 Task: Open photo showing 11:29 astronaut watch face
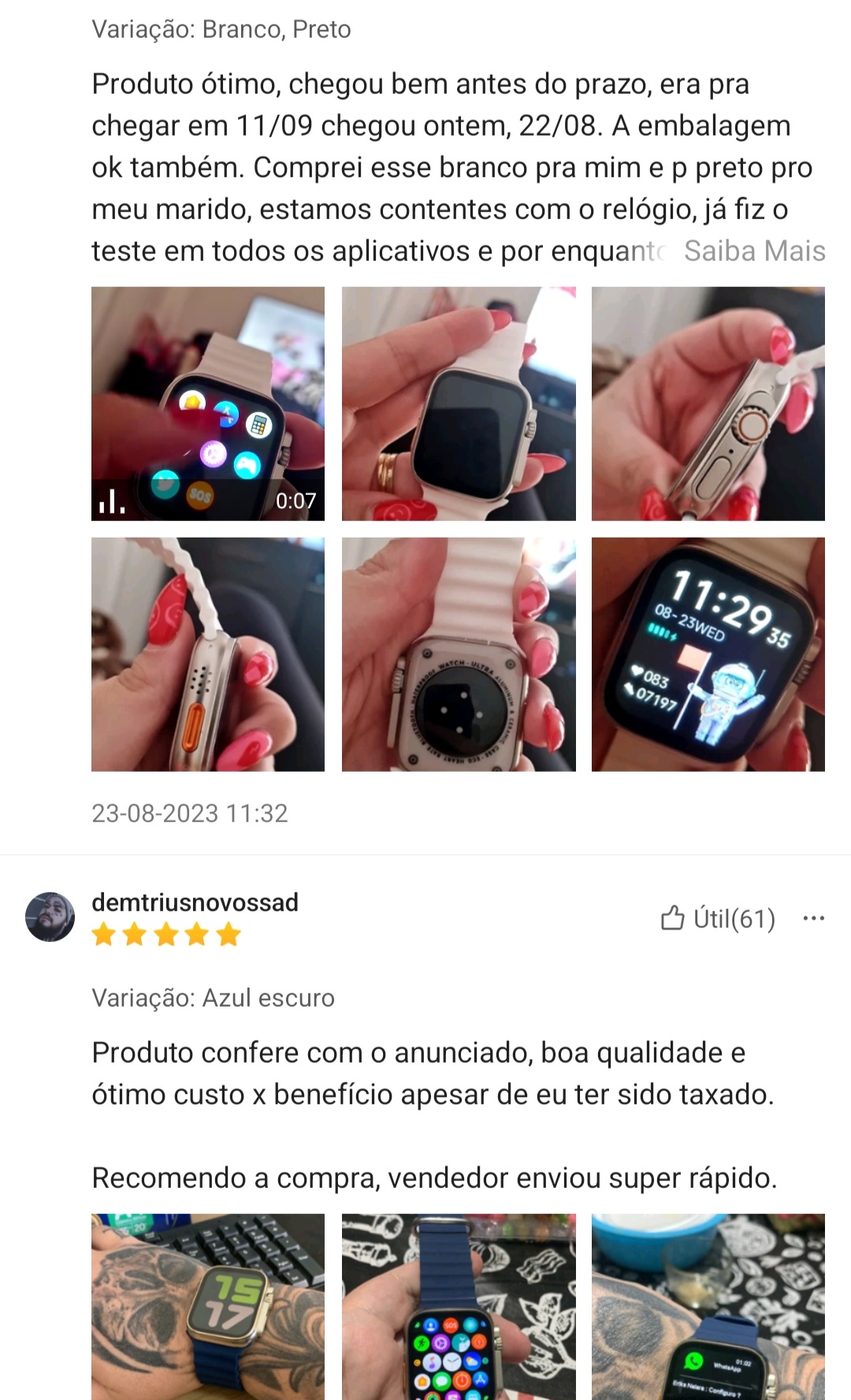pos(708,654)
